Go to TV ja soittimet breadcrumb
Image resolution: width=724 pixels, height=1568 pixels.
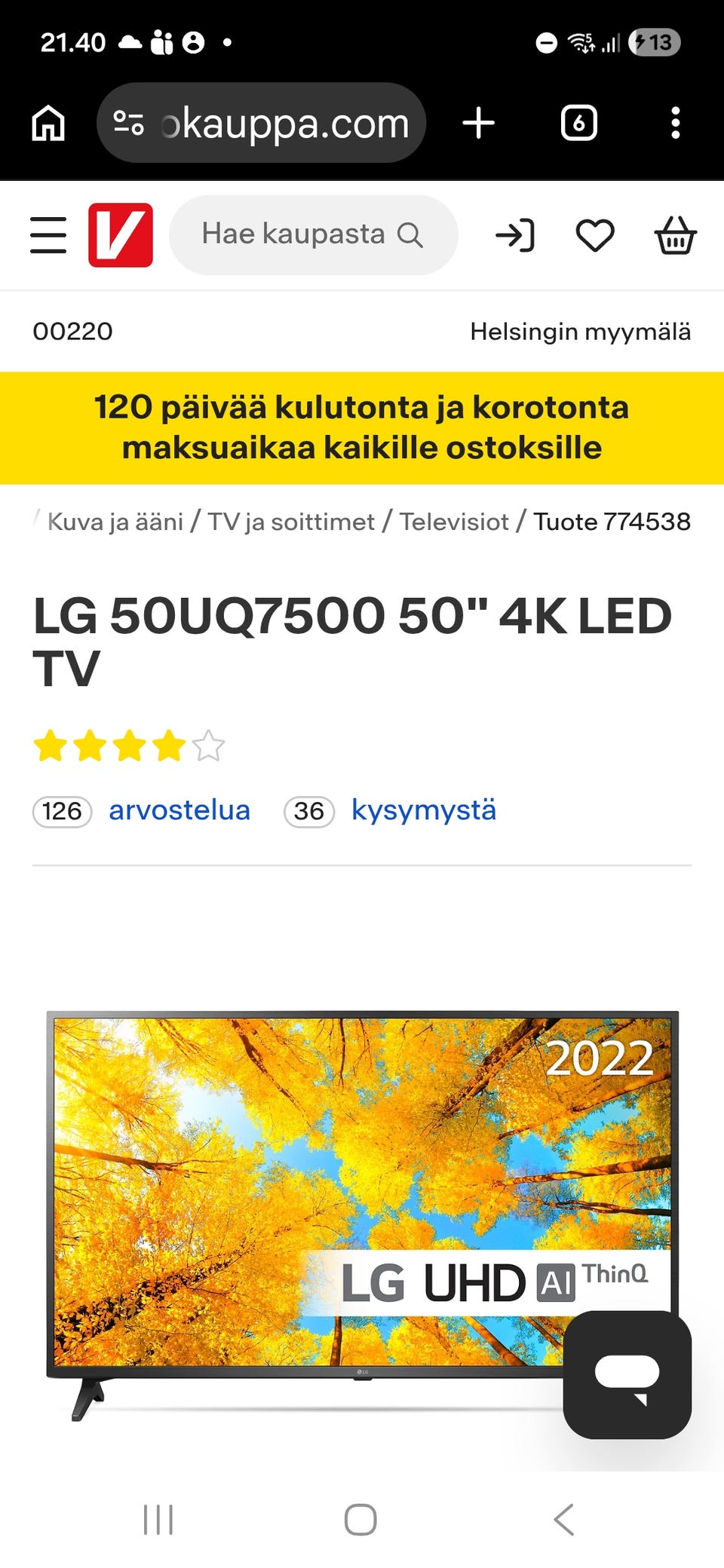pos(291,522)
